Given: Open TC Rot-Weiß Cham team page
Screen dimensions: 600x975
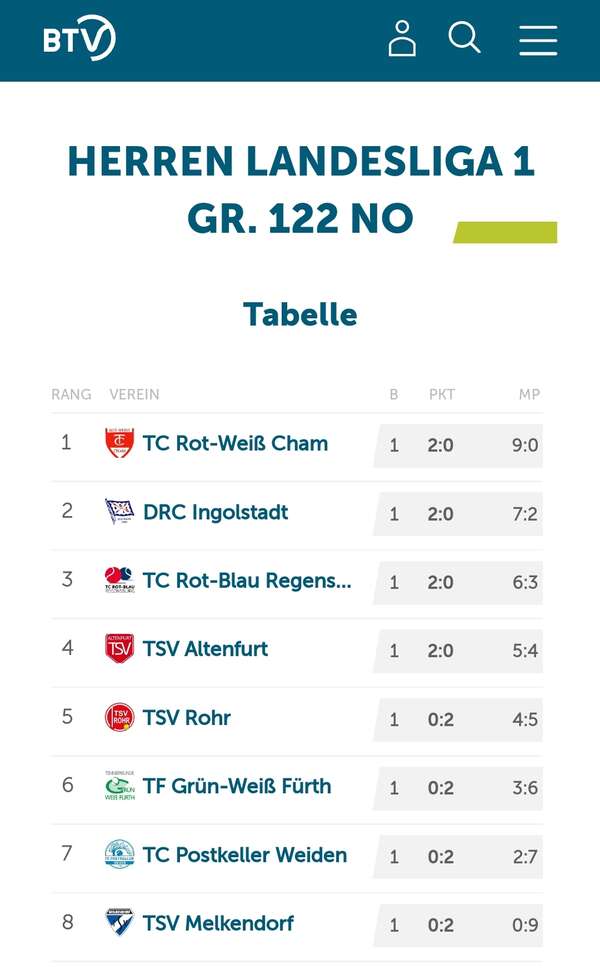Looking at the screenshot, I should 235,443.
